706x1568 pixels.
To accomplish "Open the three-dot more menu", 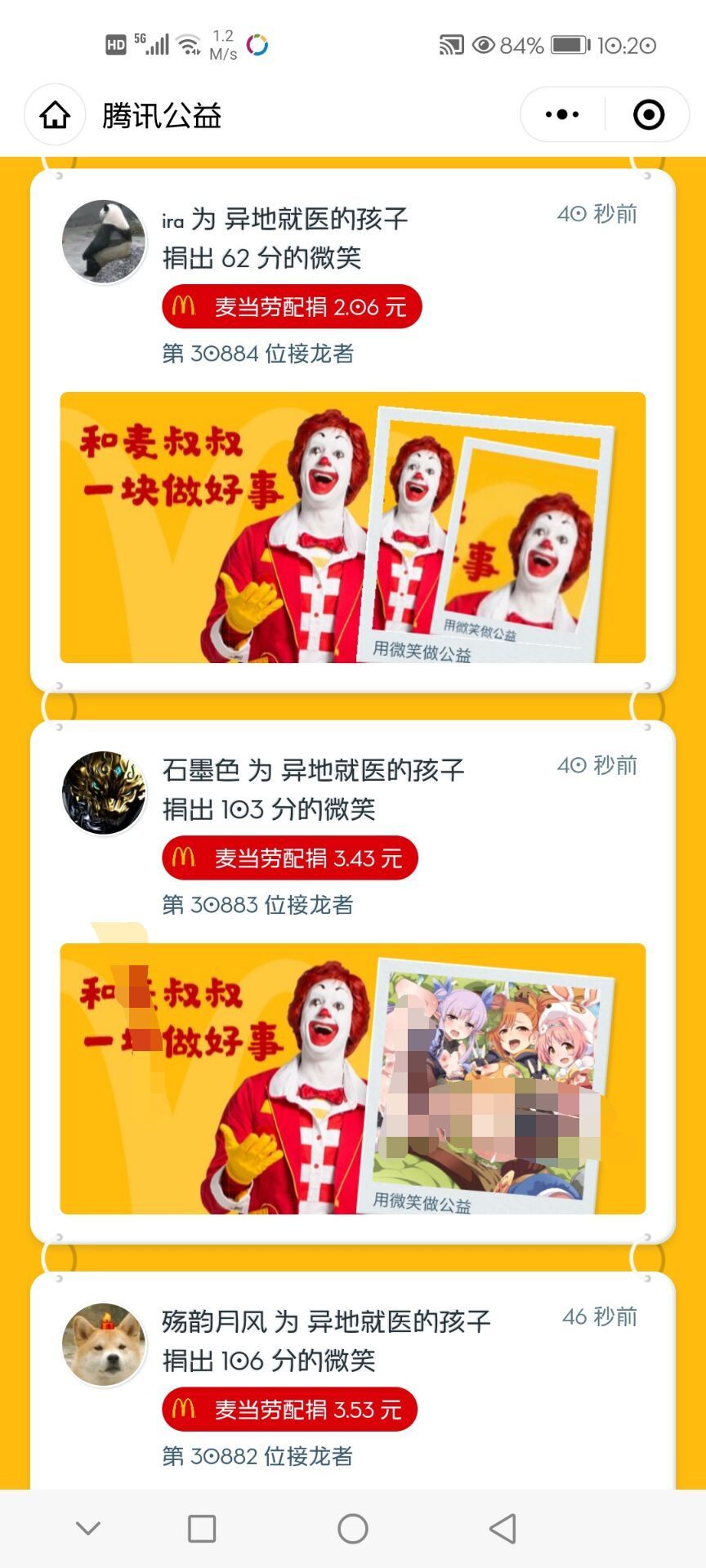I will click(562, 115).
